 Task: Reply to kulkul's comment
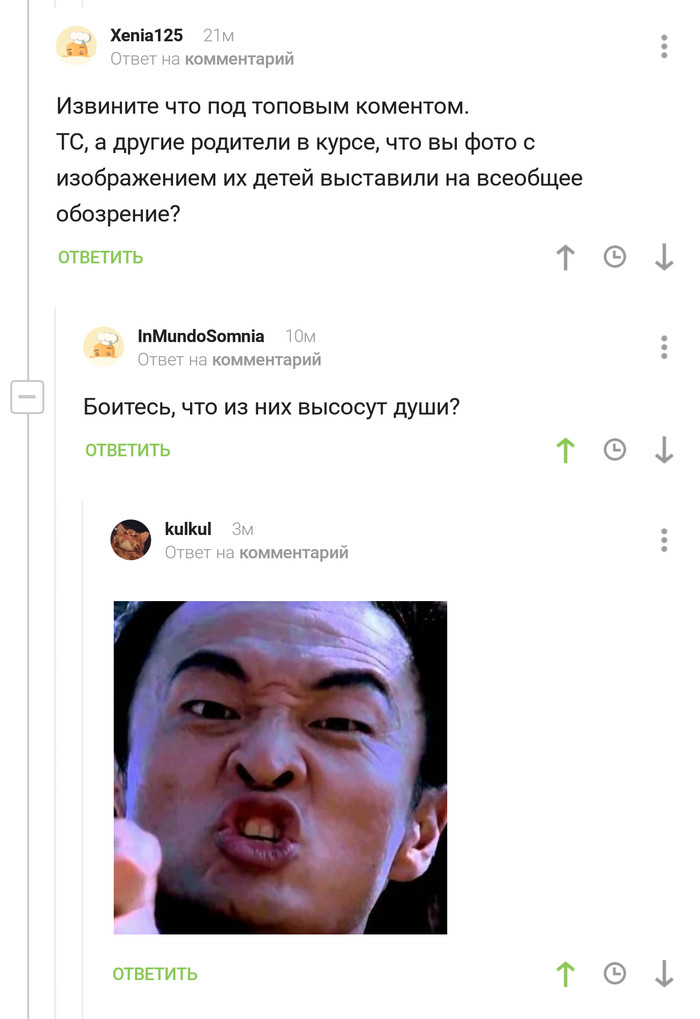pyautogui.click(x=155, y=974)
